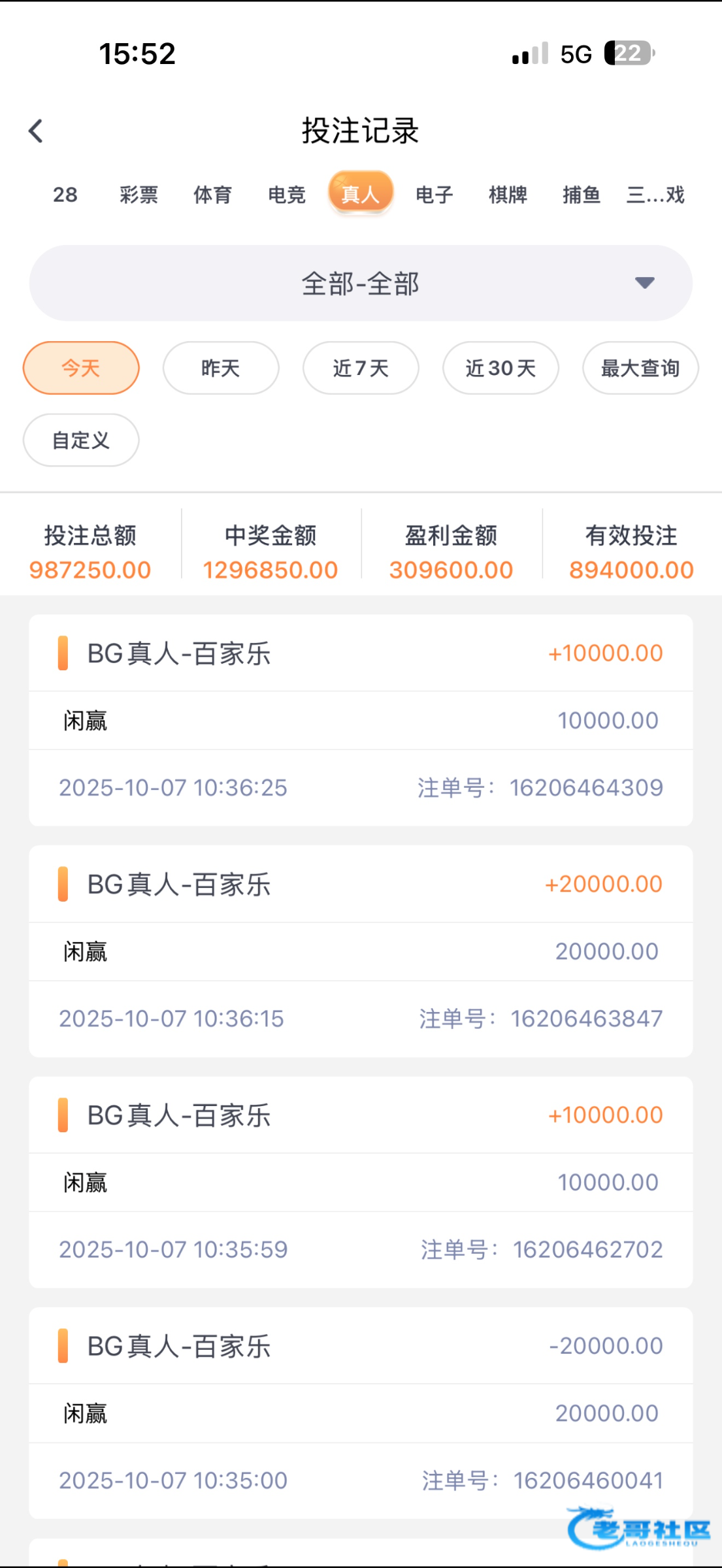Select the 捕鱼 tab
Viewport: 722px width, 1568px height.
coord(582,195)
